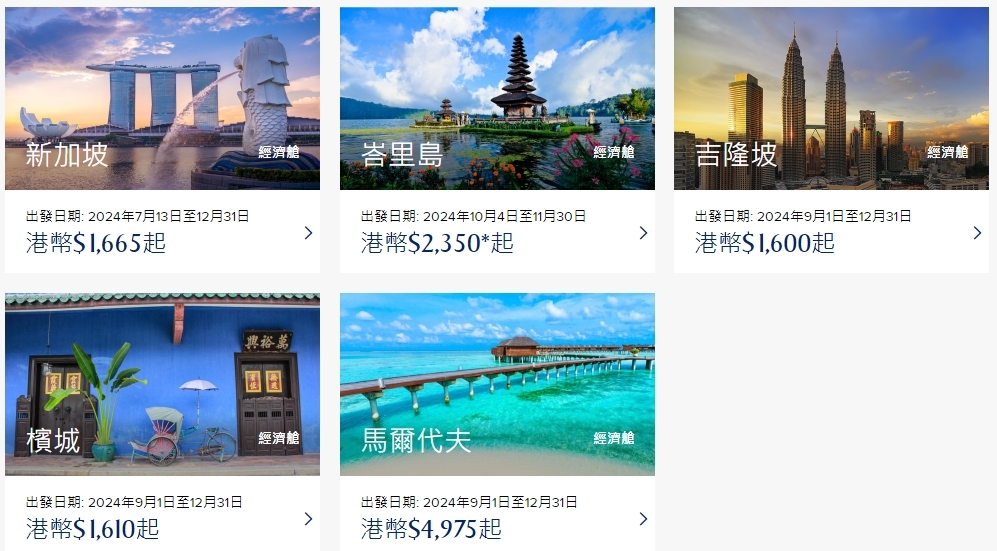Image resolution: width=997 pixels, height=551 pixels.
Task: View the 峇里島 fare offer
Action: [x=497, y=140]
